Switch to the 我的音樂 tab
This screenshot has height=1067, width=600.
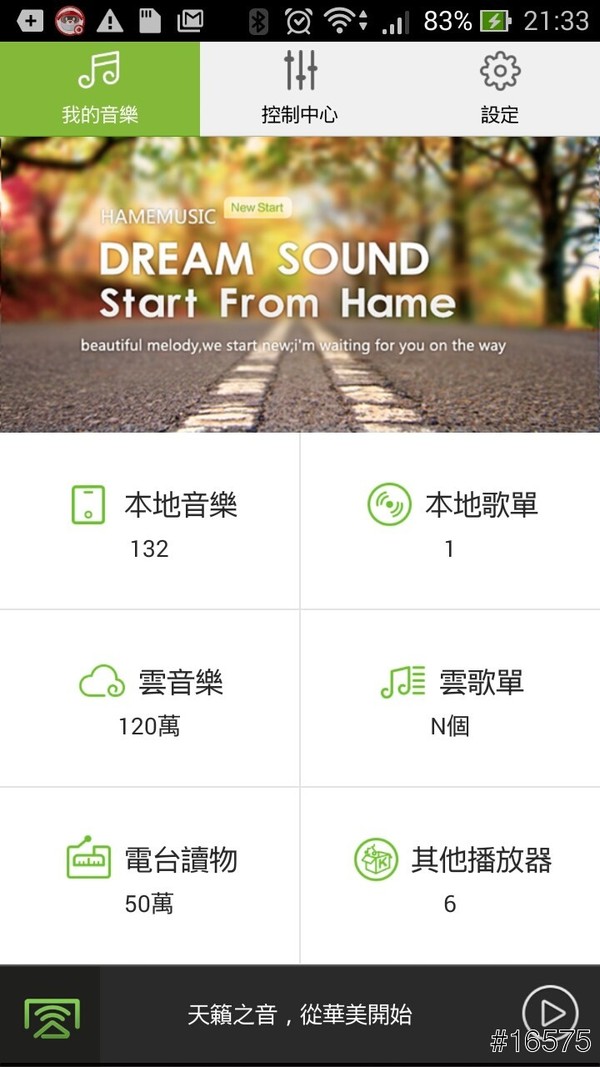(100, 88)
